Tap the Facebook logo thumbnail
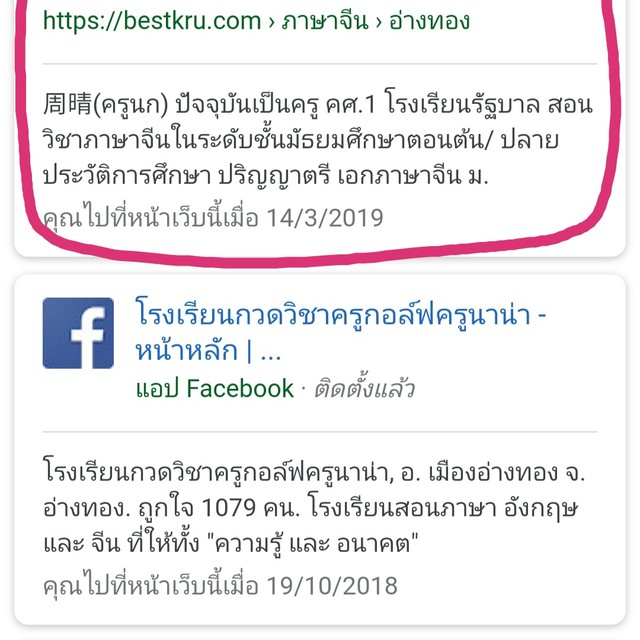This screenshot has height=640, width=640. 78,333
